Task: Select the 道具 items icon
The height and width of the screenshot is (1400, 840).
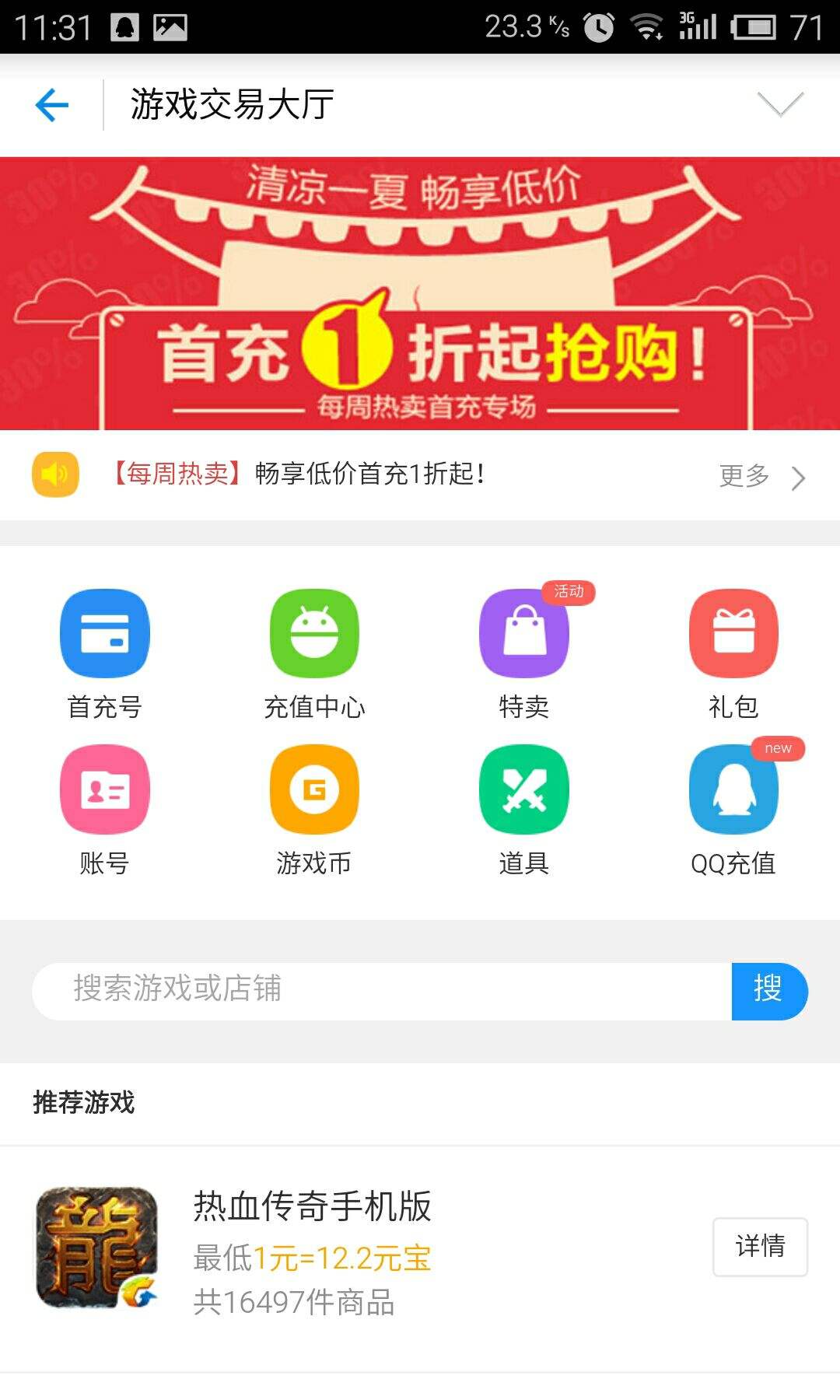Action: click(x=524, y=789)
